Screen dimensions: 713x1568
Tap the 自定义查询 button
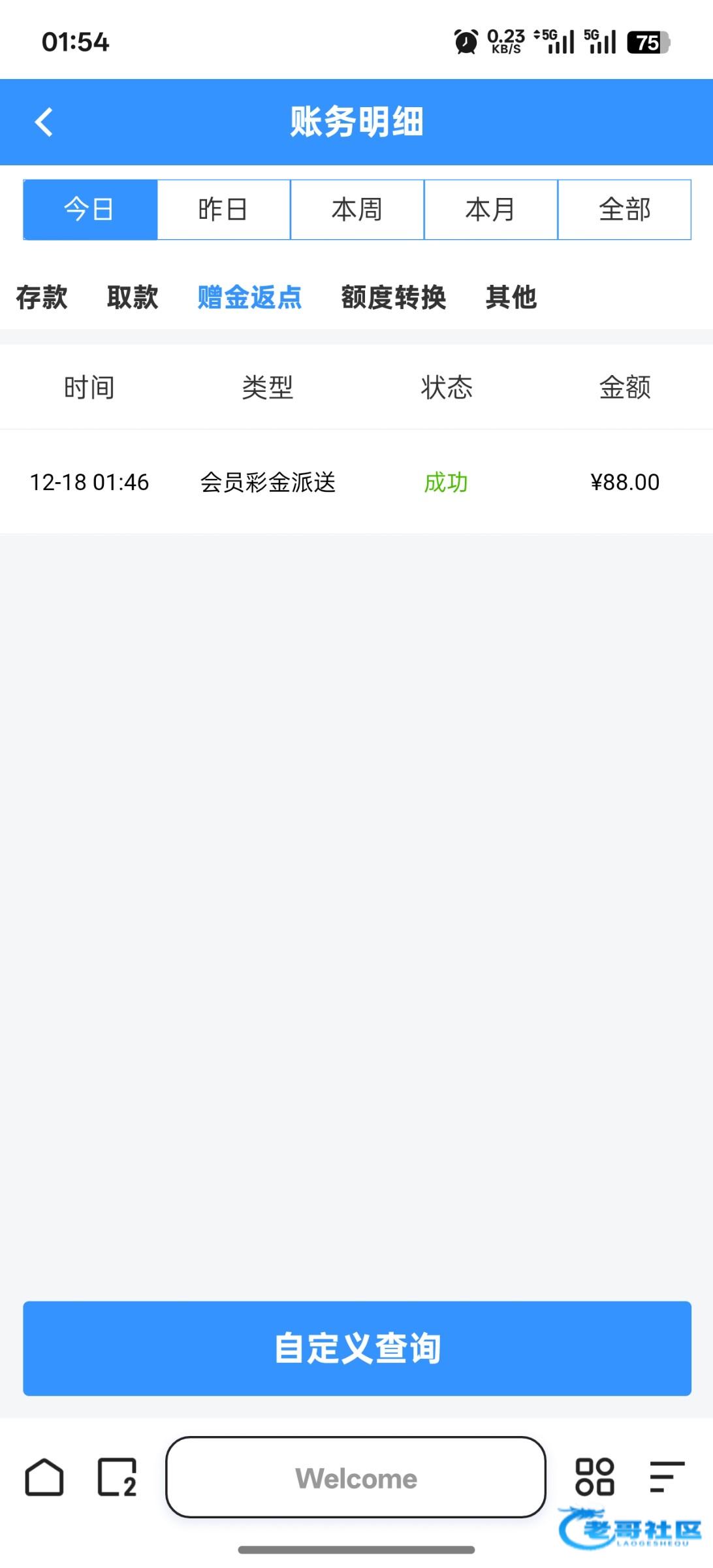tap(356, 1348)
